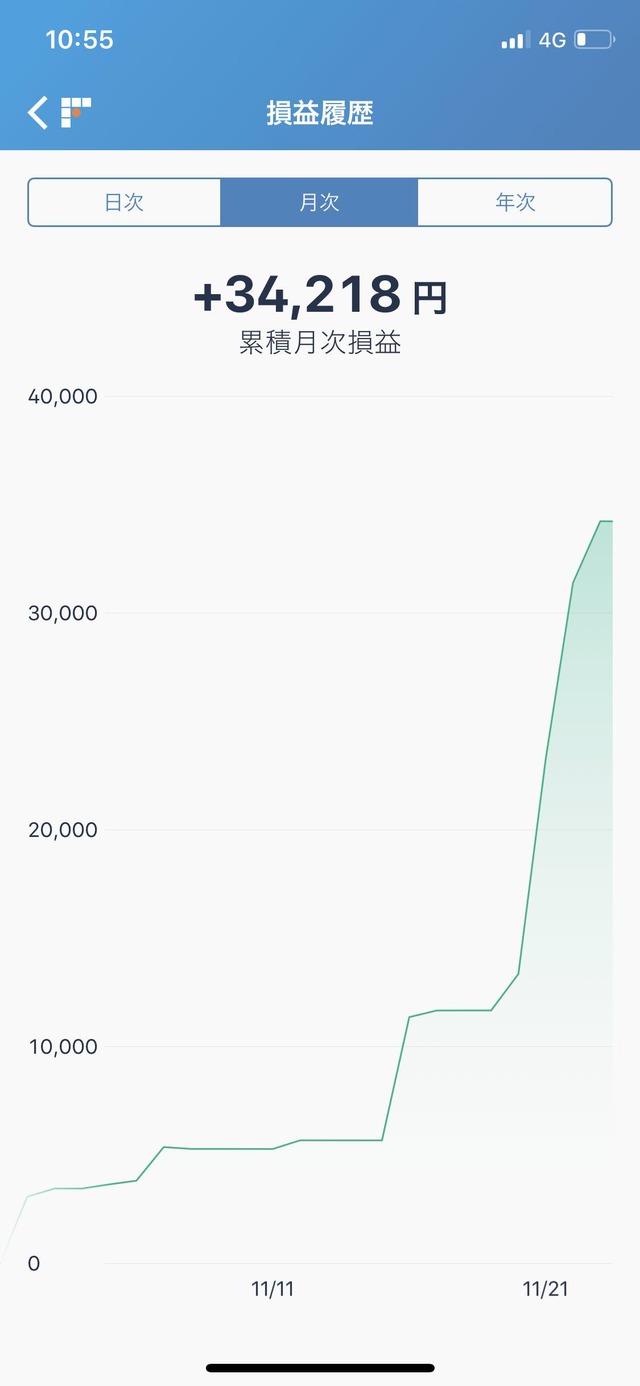Select the 月次 monthly tab
The width and height of the screenshot is (640, 1386).
coord(319,202)
